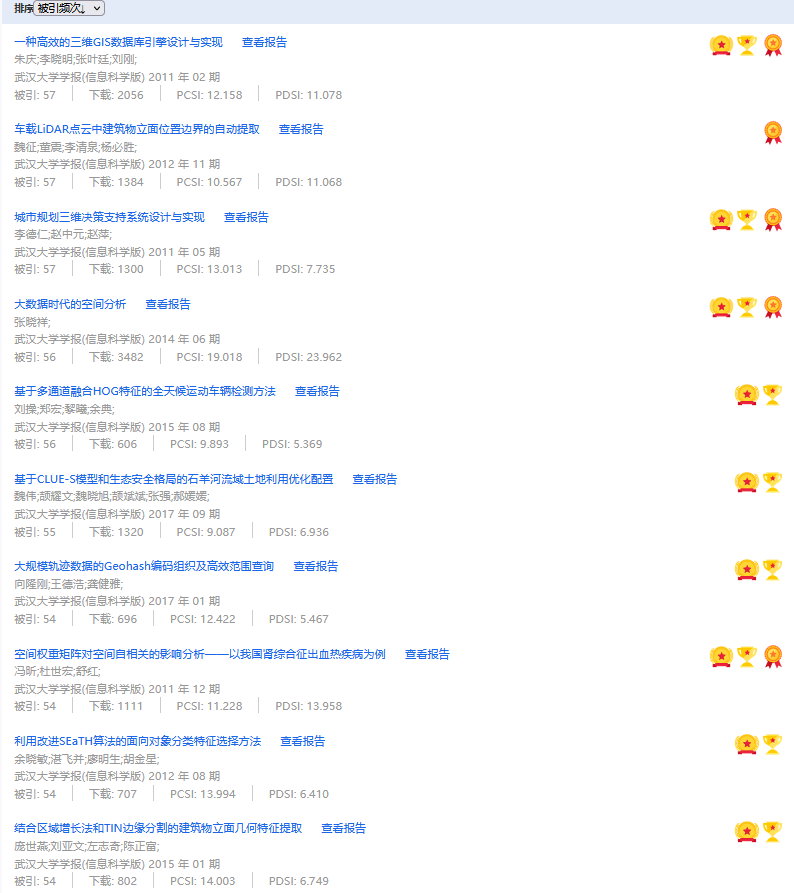View report for 一种高效的三维GIS数据库引擎设计与实现
Viewport: 794px width, 893px height.
(x=264, y=42)
